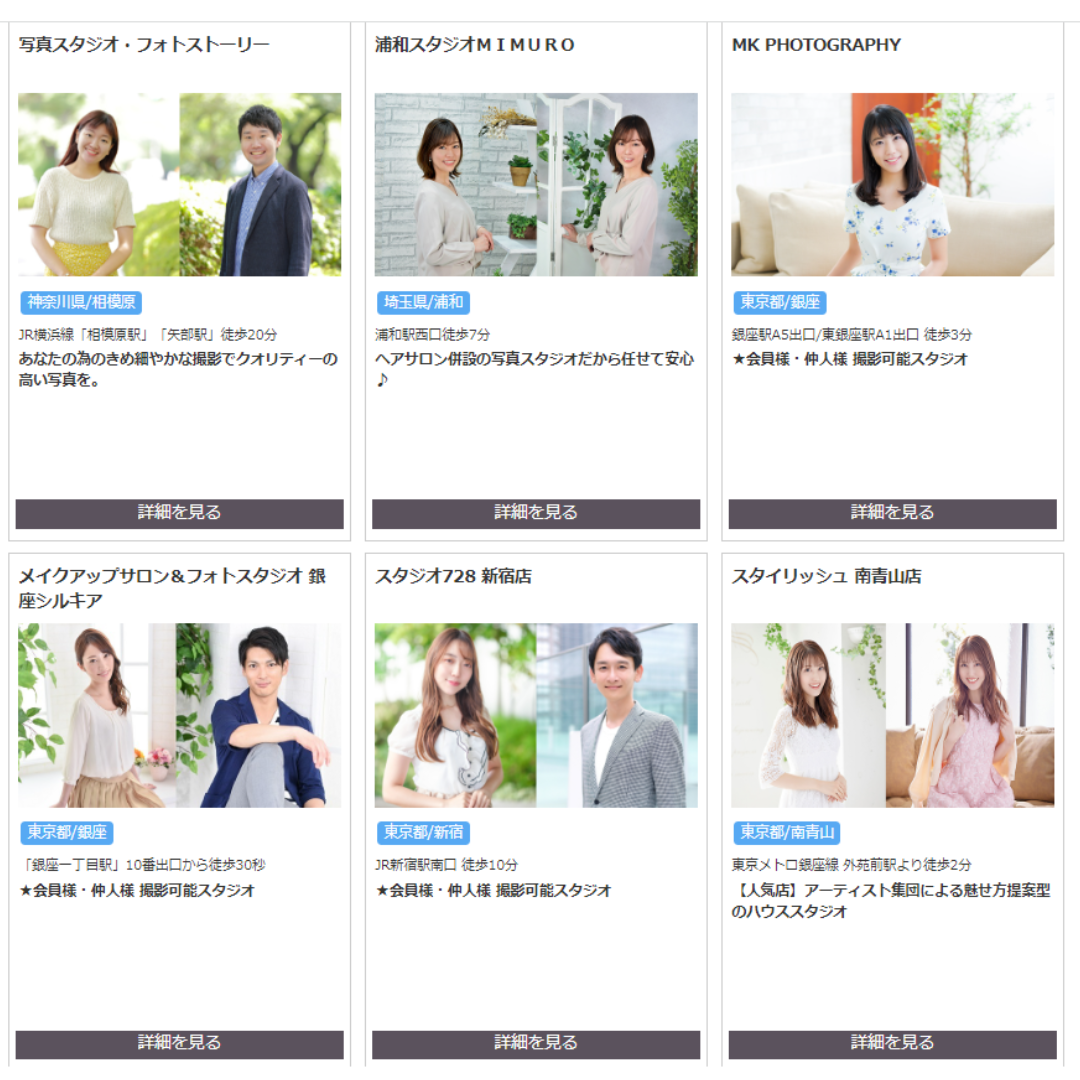This screenshot has width=1080, height=1080.
Task: Select the スタジオ728 新宿店 photo
Action: point(536,715)
